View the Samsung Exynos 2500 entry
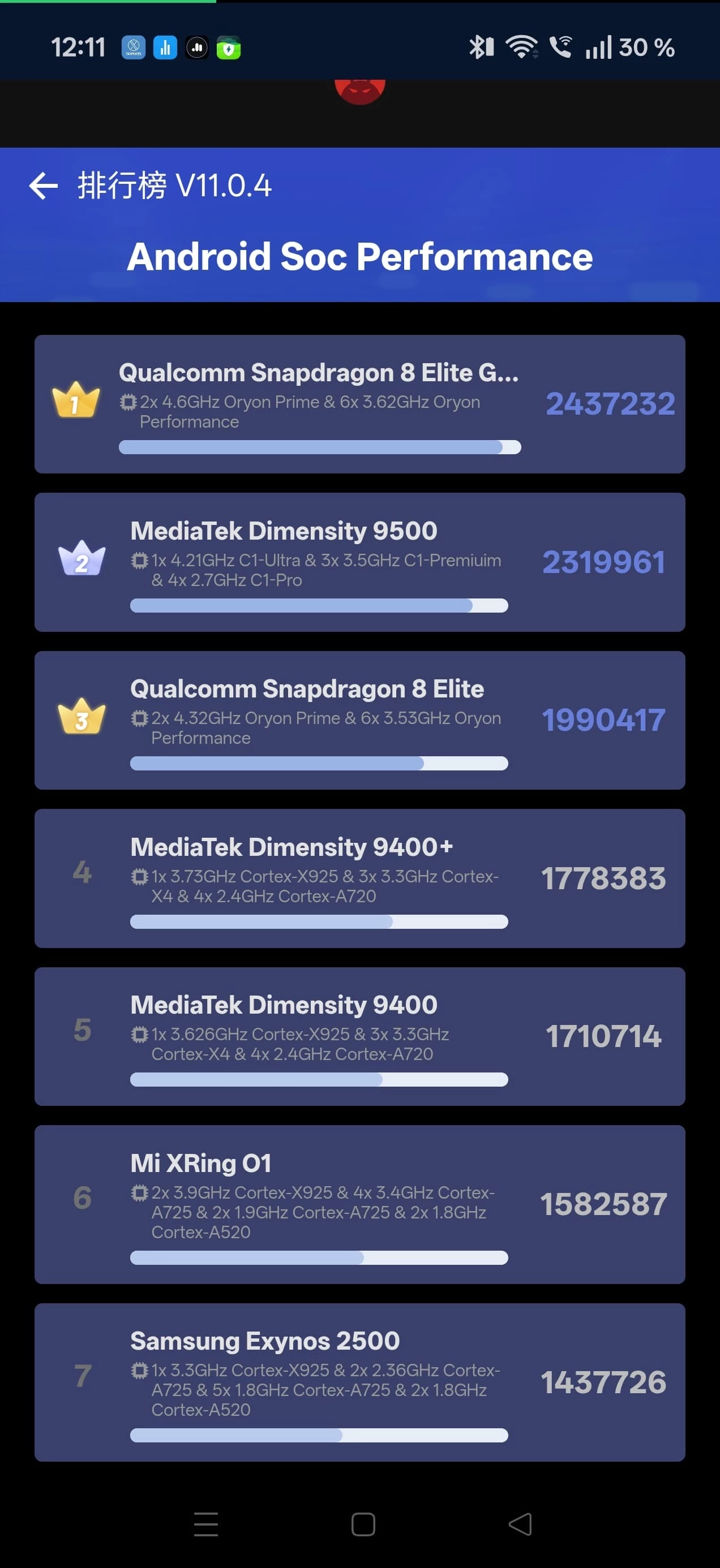Viewport: 720px width, 1568px height. pos(359,1382)
